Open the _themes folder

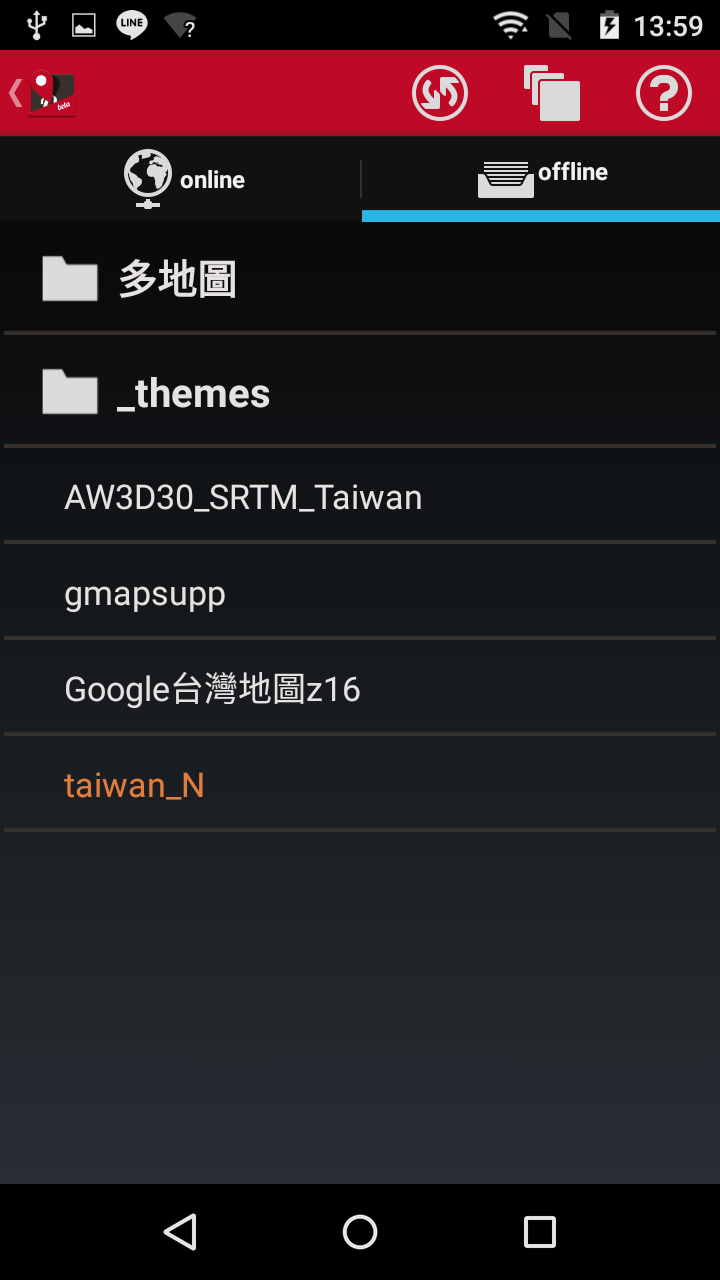(x=360, y=392)
